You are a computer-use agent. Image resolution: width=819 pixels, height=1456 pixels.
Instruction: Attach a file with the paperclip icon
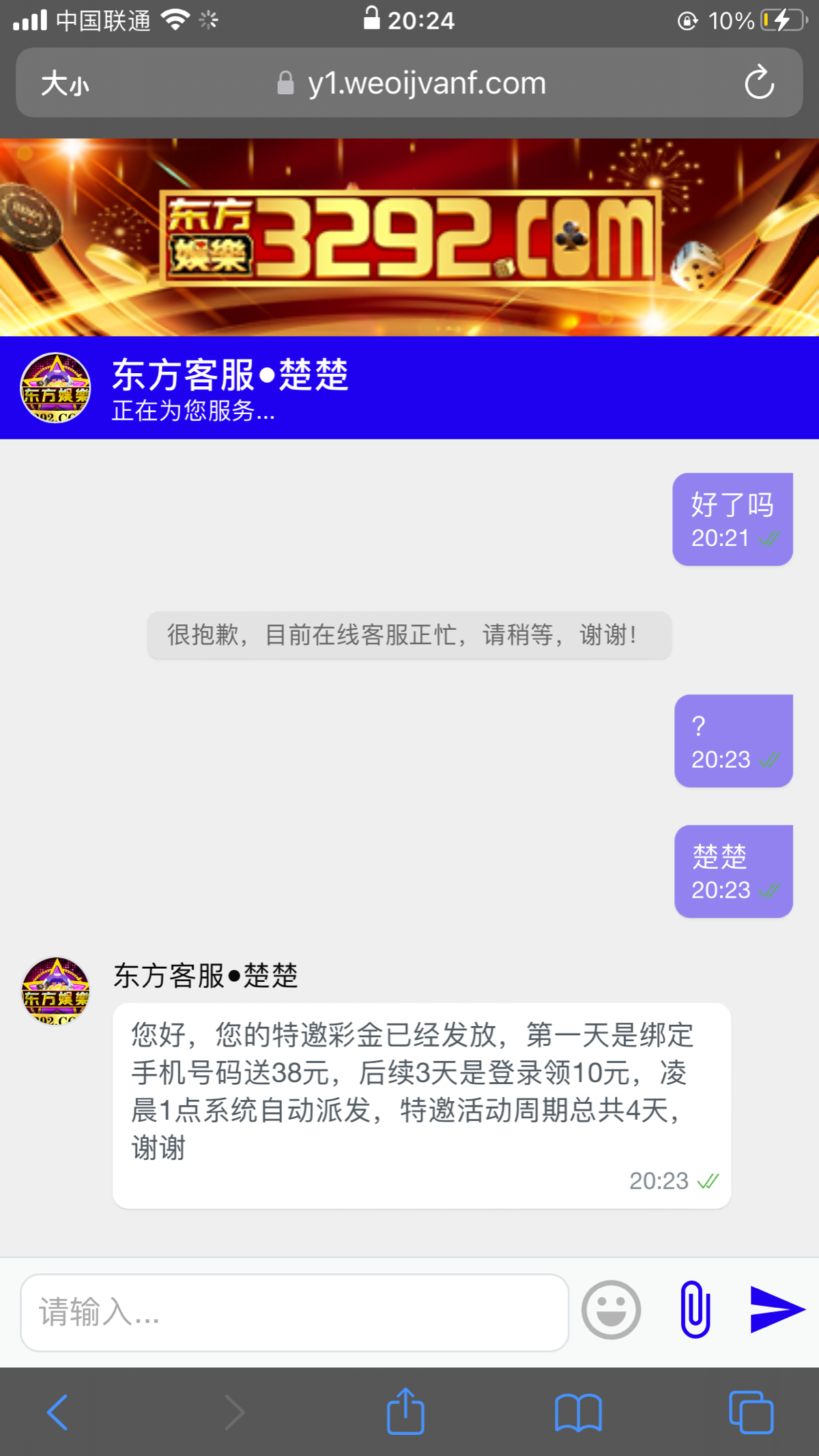(x=695, y=1309)
